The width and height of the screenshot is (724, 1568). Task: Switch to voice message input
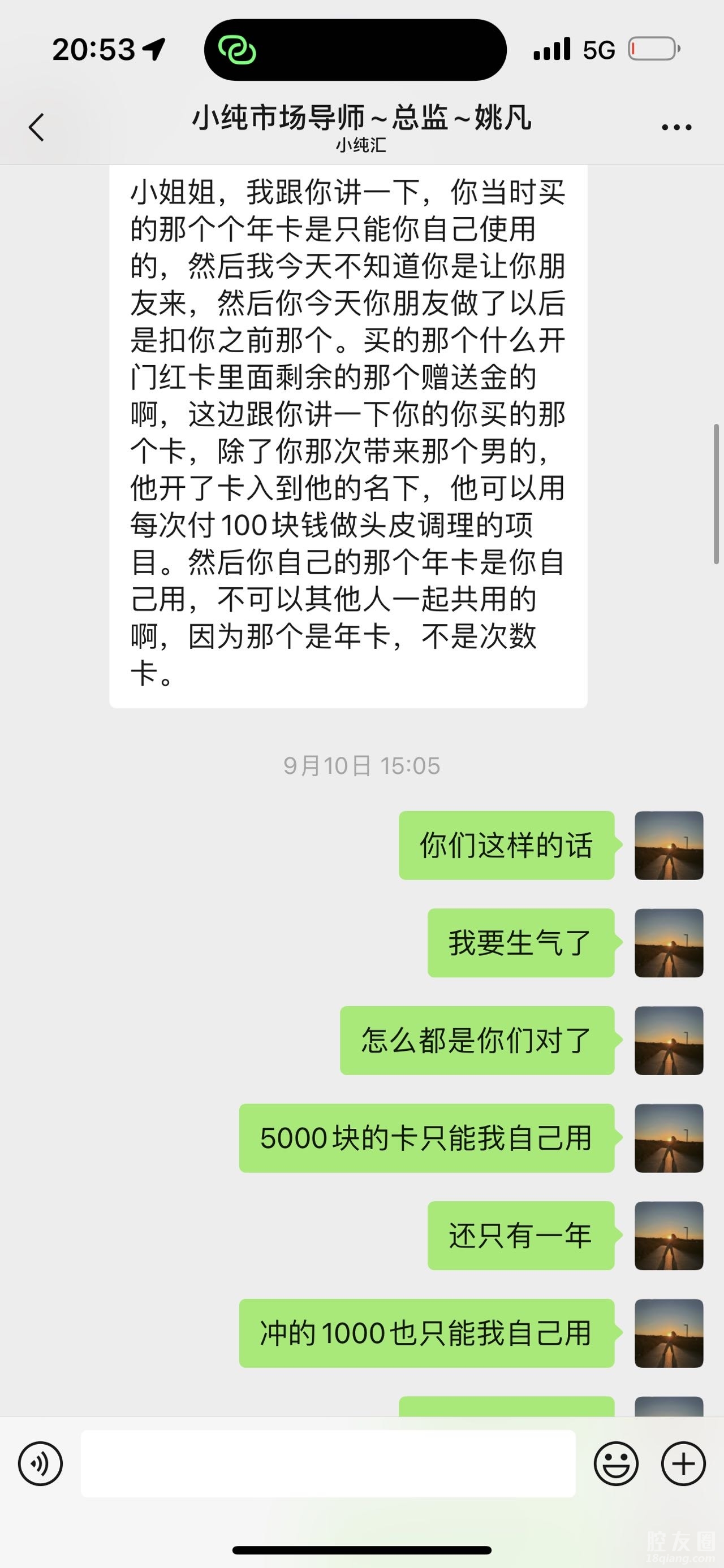click(40, 1464)
